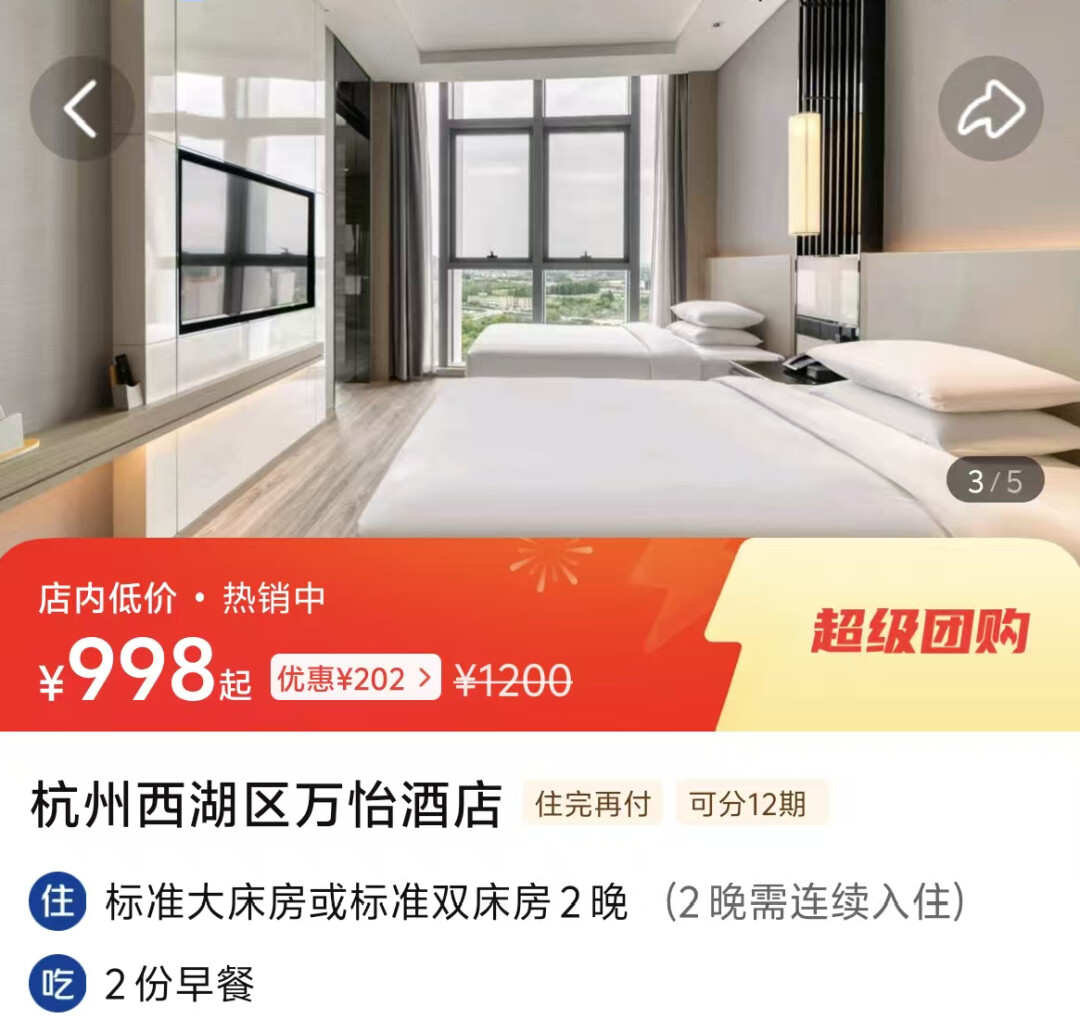Share this hotel deal
Viewport: 1080px width, 1032px height.
[x=990, y=108]
